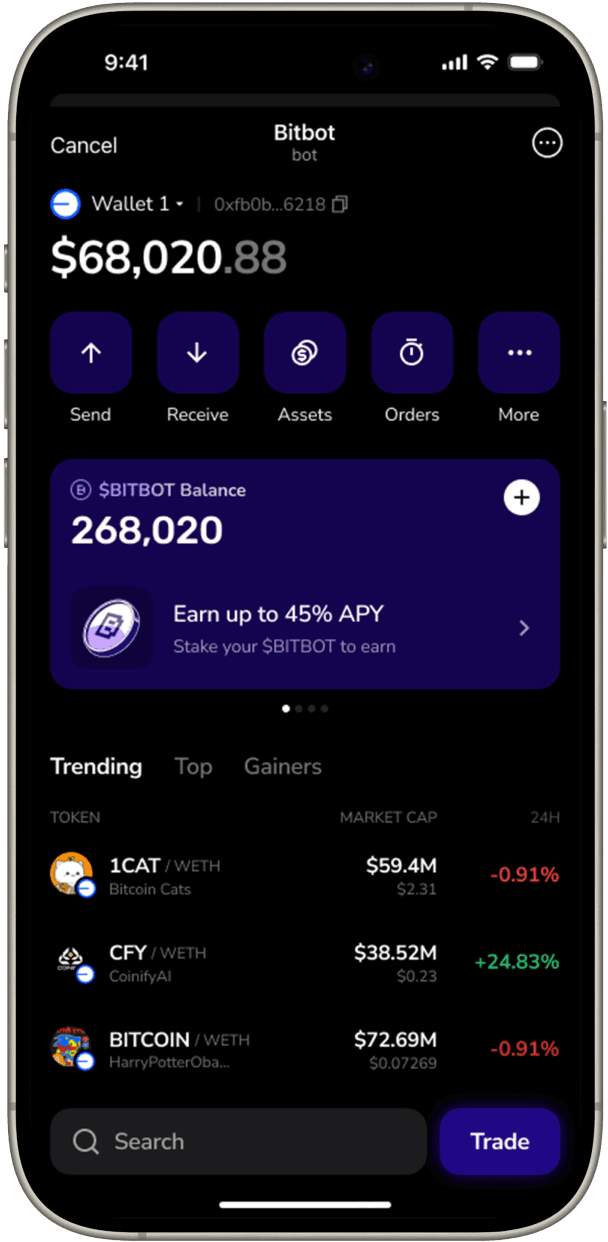Open the More actions menu
The height and width of the screenshot is (1242, 608).
pos(519,353)
